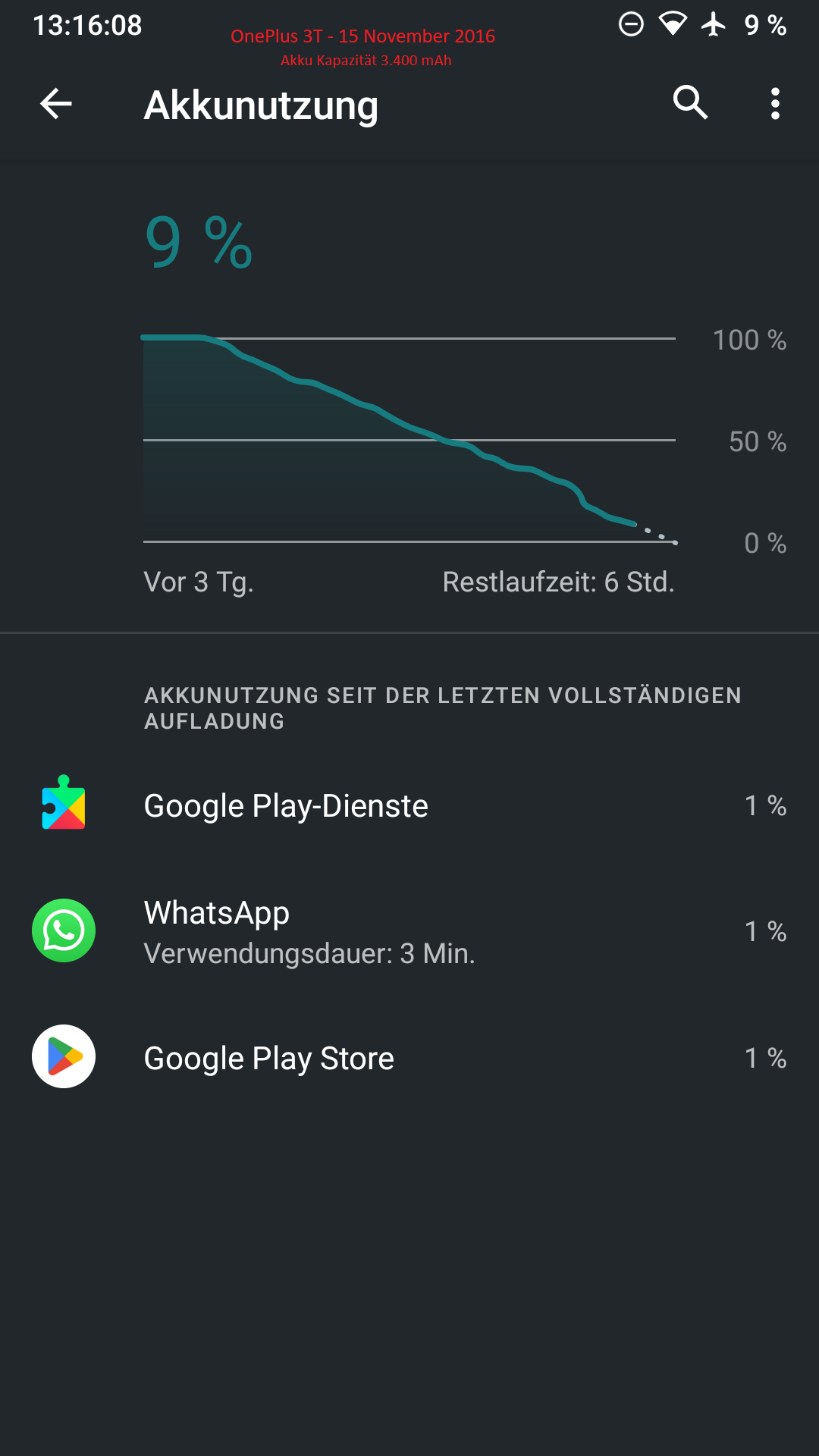
Task: Open the three-dot overflow menu
Action: [774, 104]
